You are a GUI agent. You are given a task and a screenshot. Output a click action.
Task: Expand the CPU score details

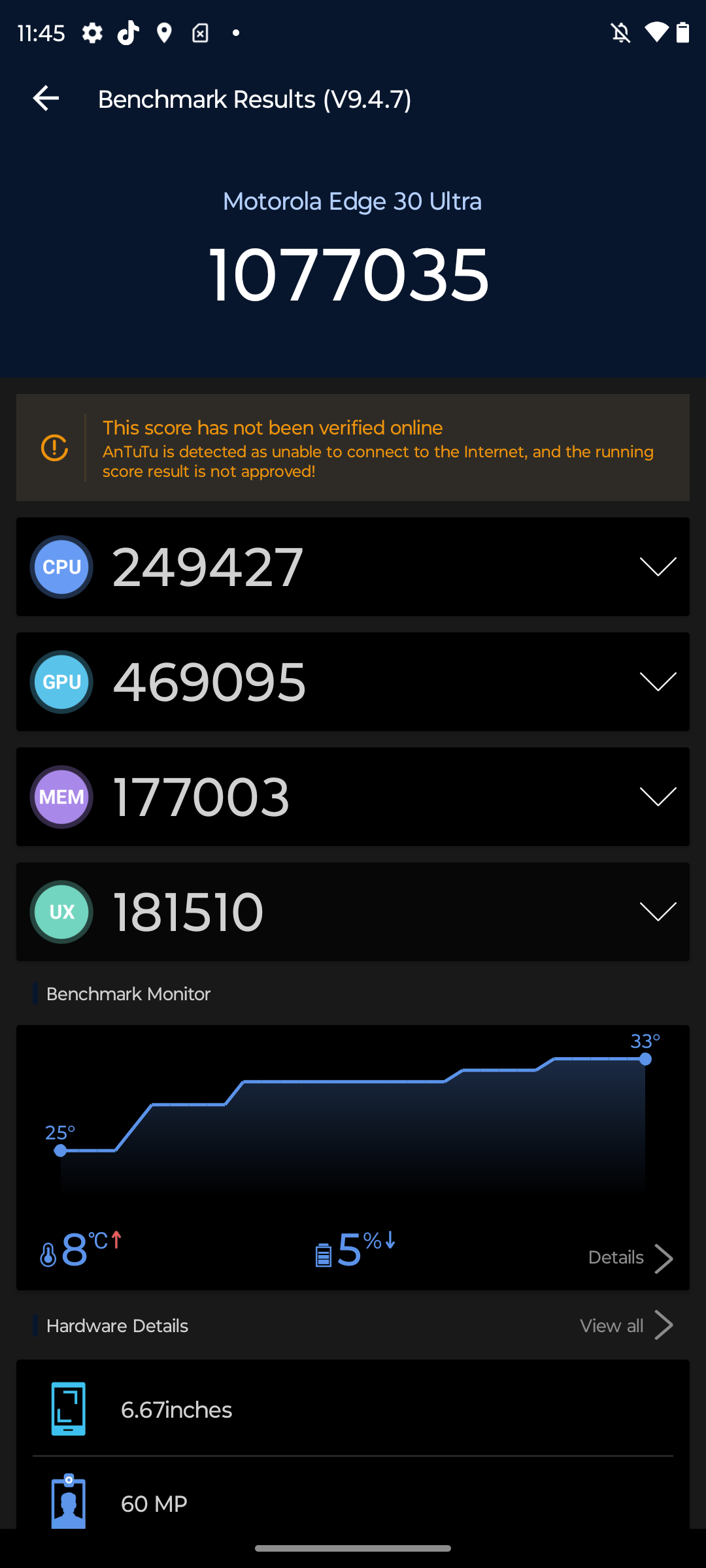coord(658,566)
